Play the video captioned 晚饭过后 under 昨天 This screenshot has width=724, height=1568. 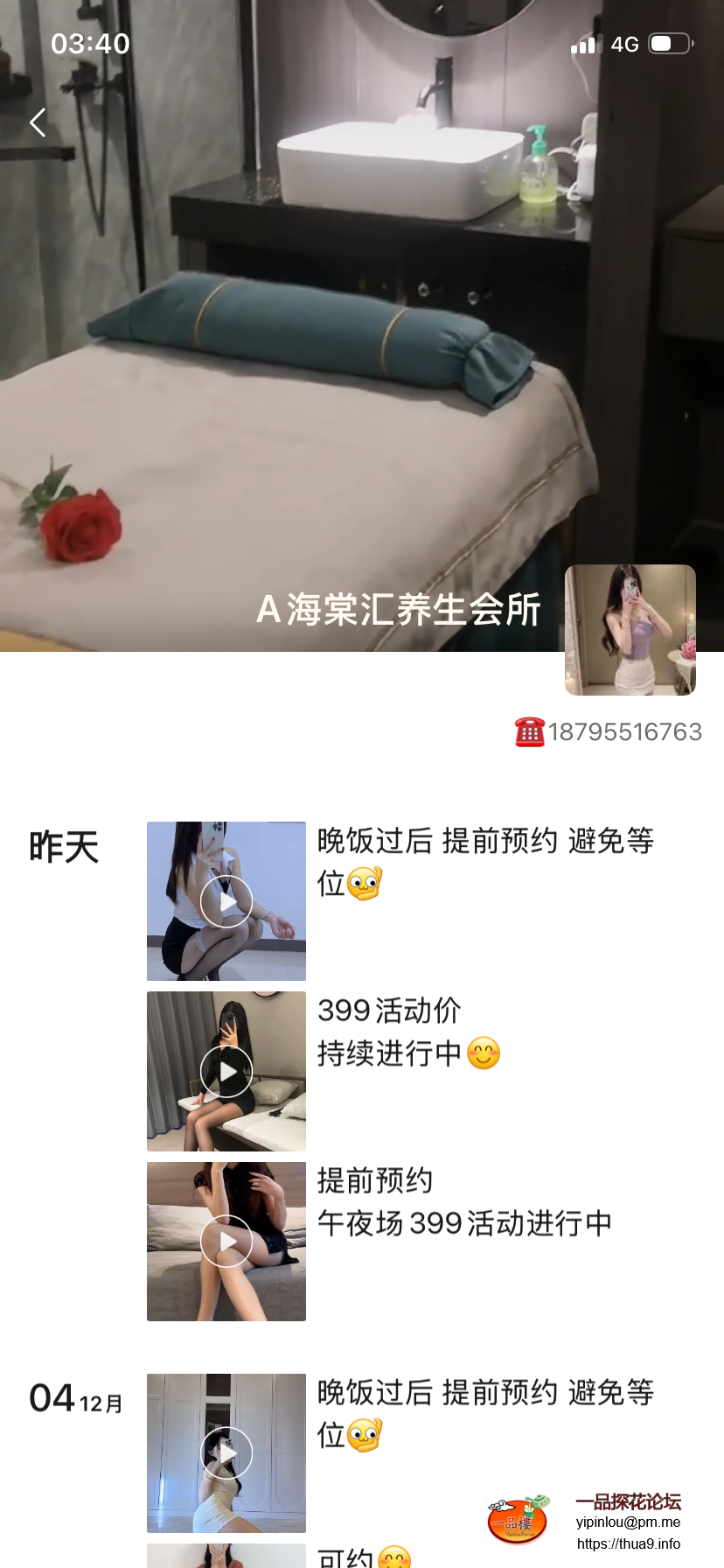tap(226, 901)
